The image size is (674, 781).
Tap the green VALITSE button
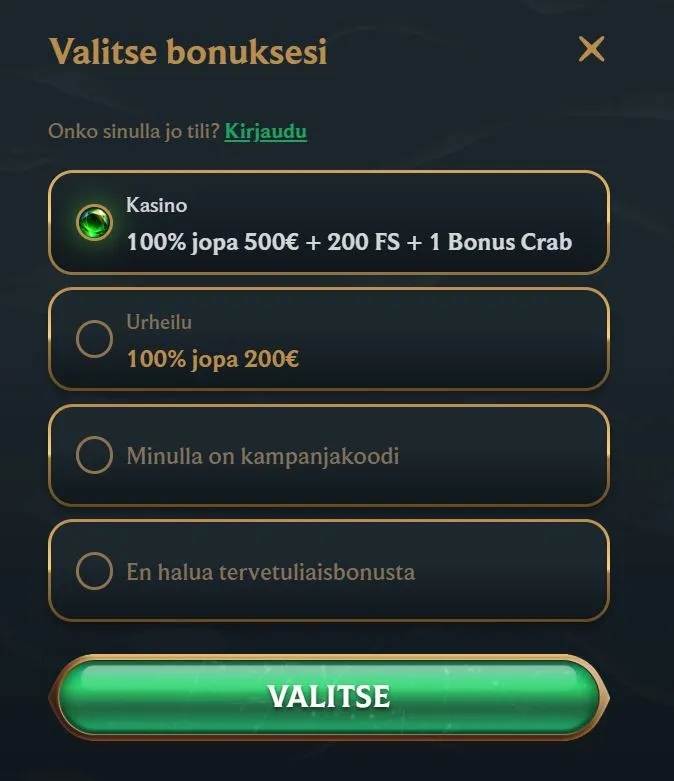[x=328, y=696]
